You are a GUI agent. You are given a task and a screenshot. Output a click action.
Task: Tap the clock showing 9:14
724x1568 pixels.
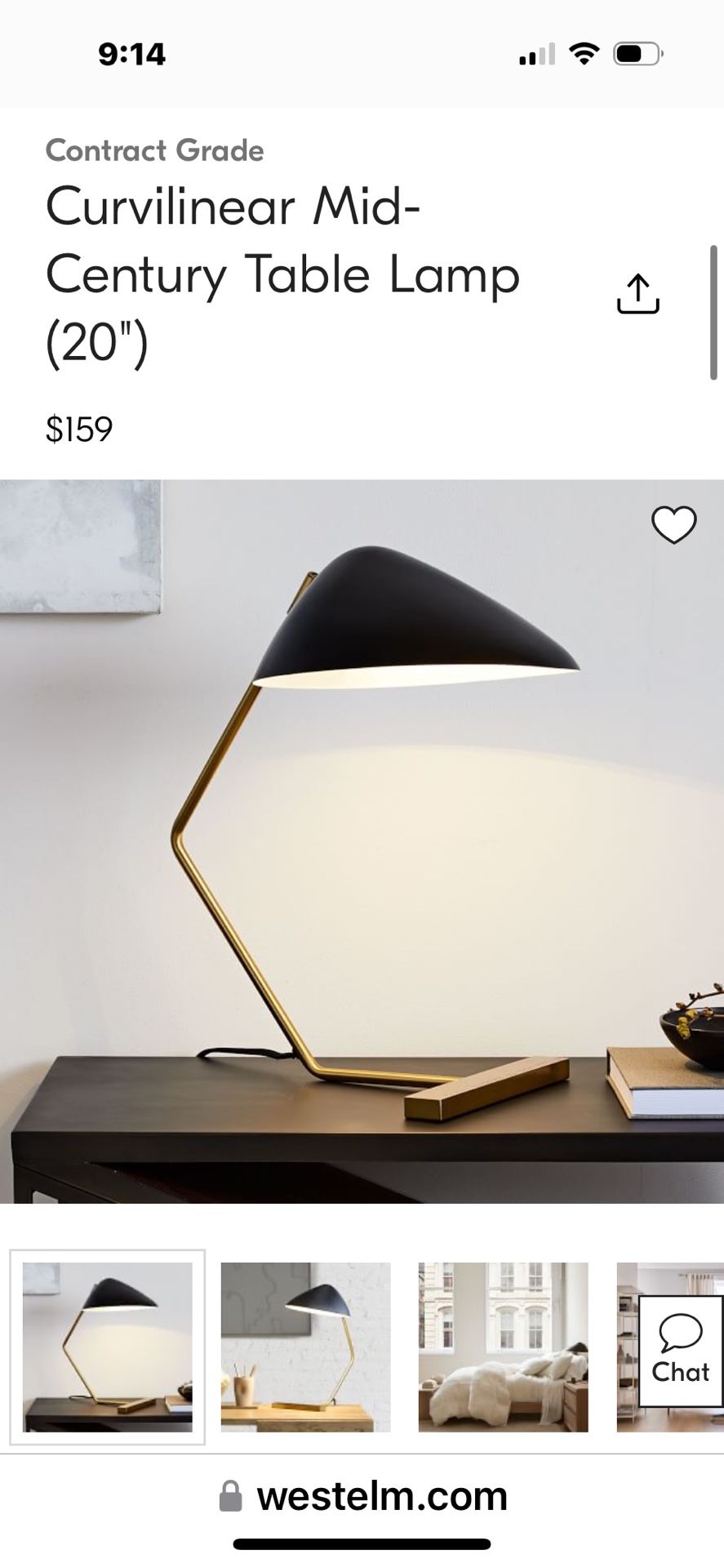click(133, 54)
